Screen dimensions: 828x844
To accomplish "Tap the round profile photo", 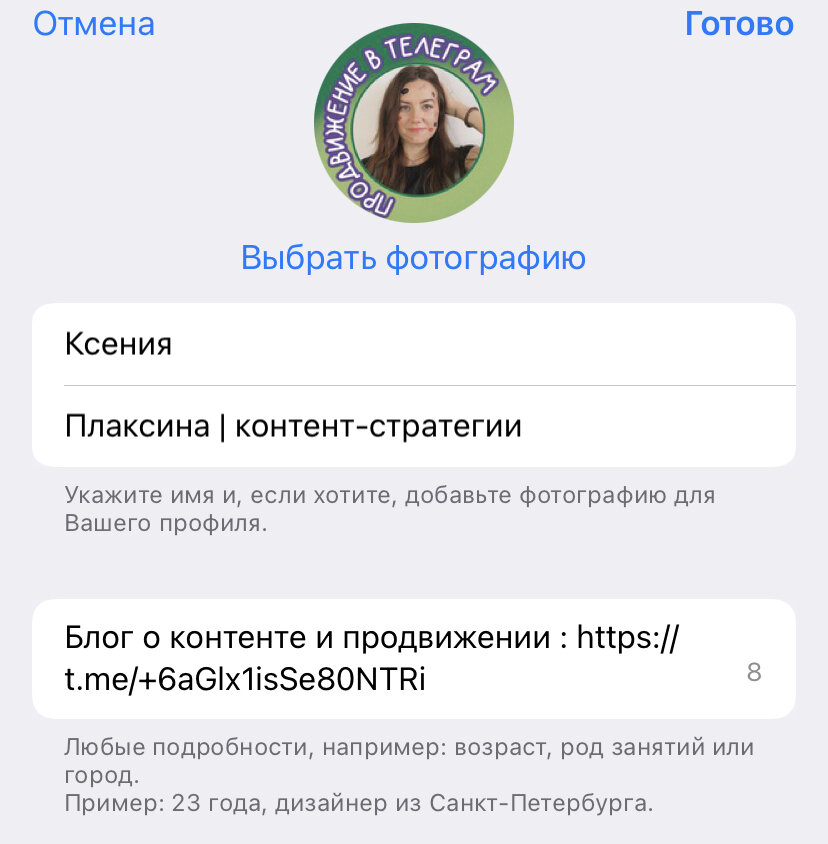I will [x=414, y=126].
